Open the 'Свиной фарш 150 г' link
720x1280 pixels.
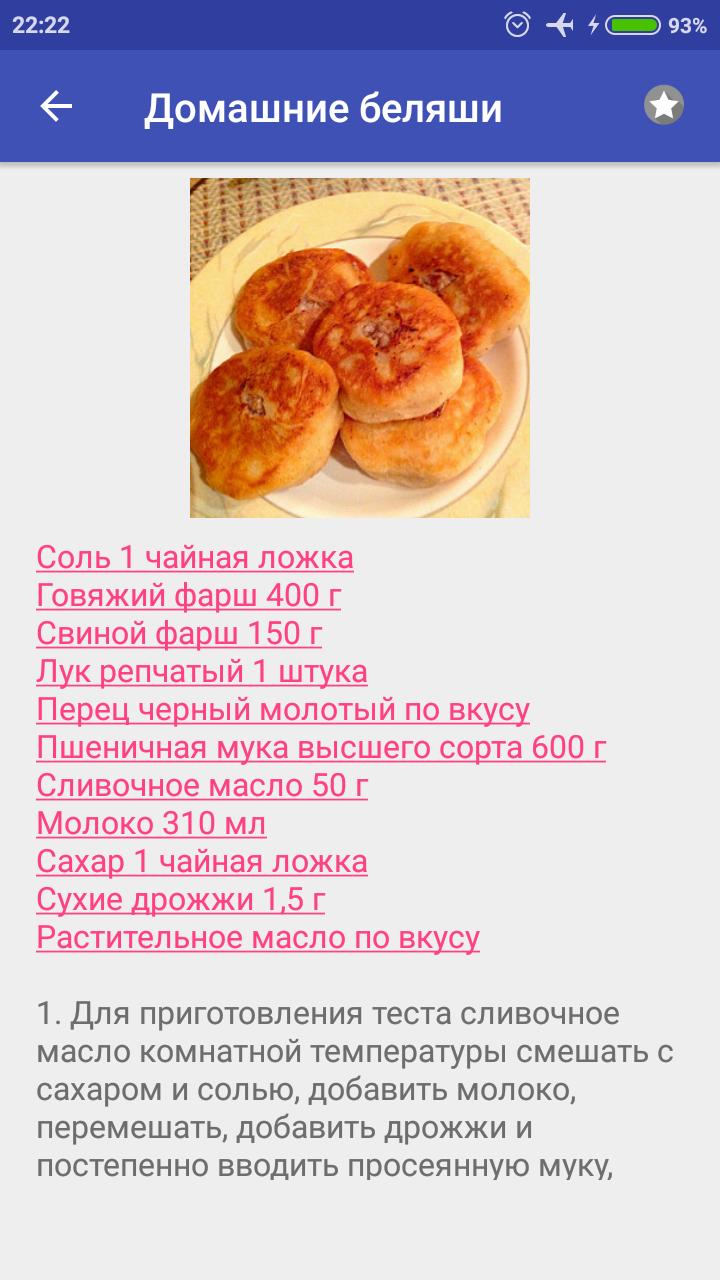[179, 634]
